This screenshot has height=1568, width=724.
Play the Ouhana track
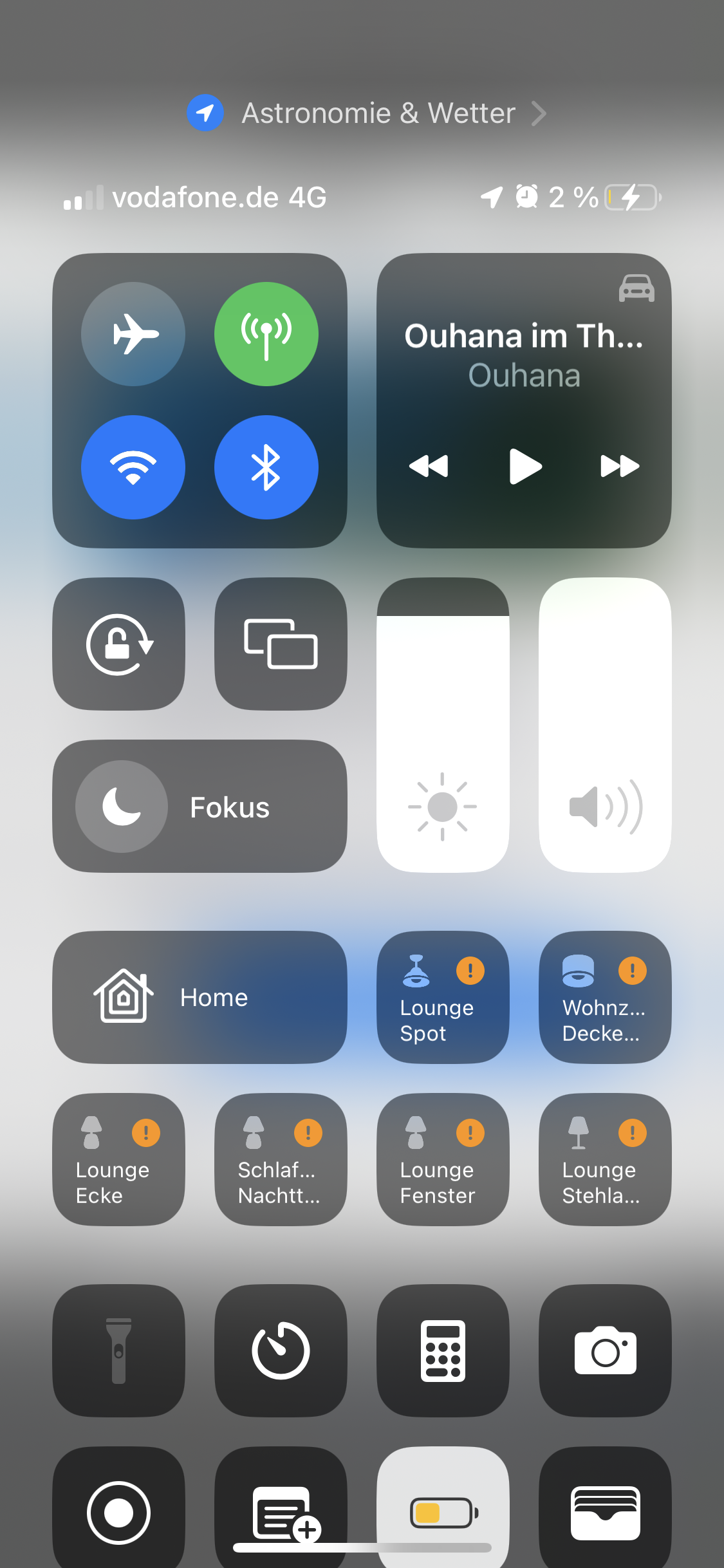524,466
